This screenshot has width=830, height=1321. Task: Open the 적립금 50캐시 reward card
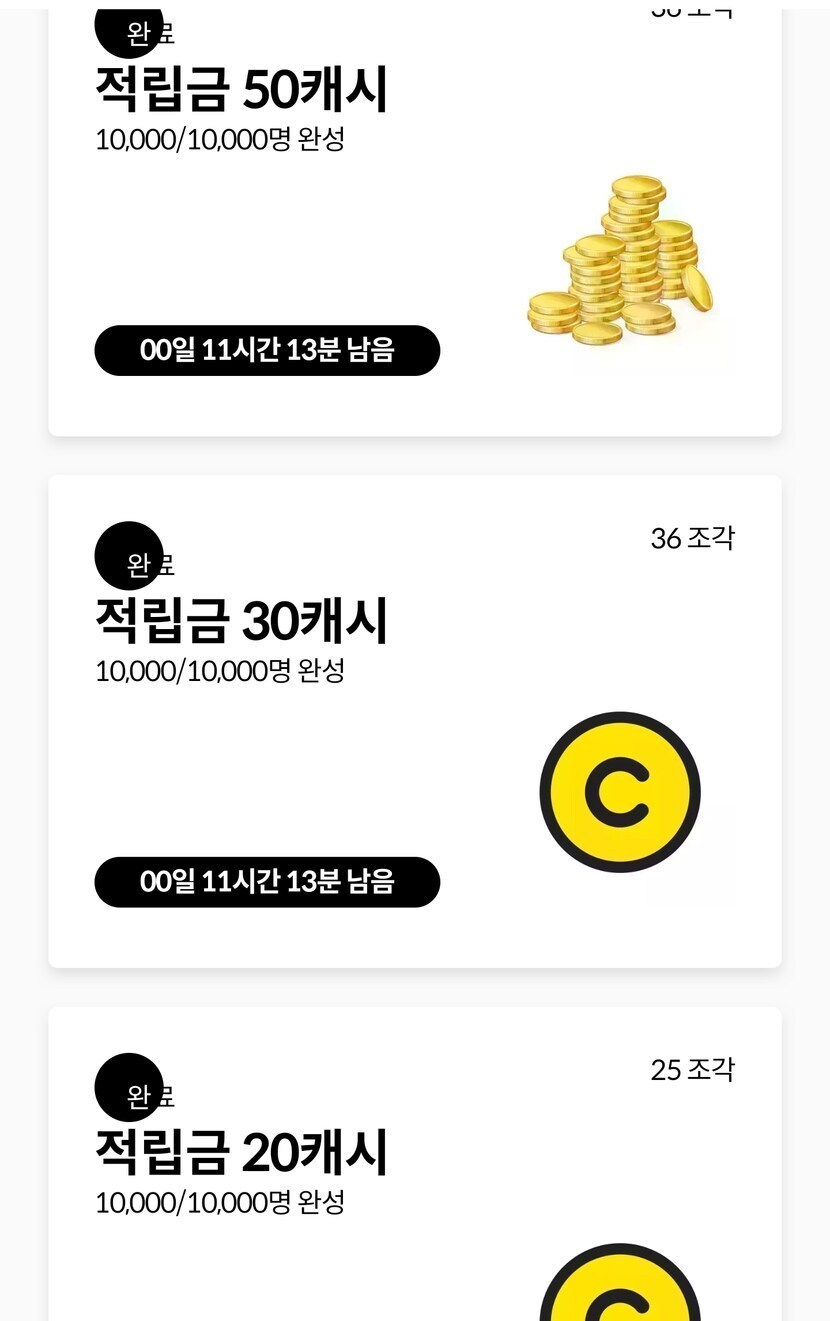coord(414,220)
